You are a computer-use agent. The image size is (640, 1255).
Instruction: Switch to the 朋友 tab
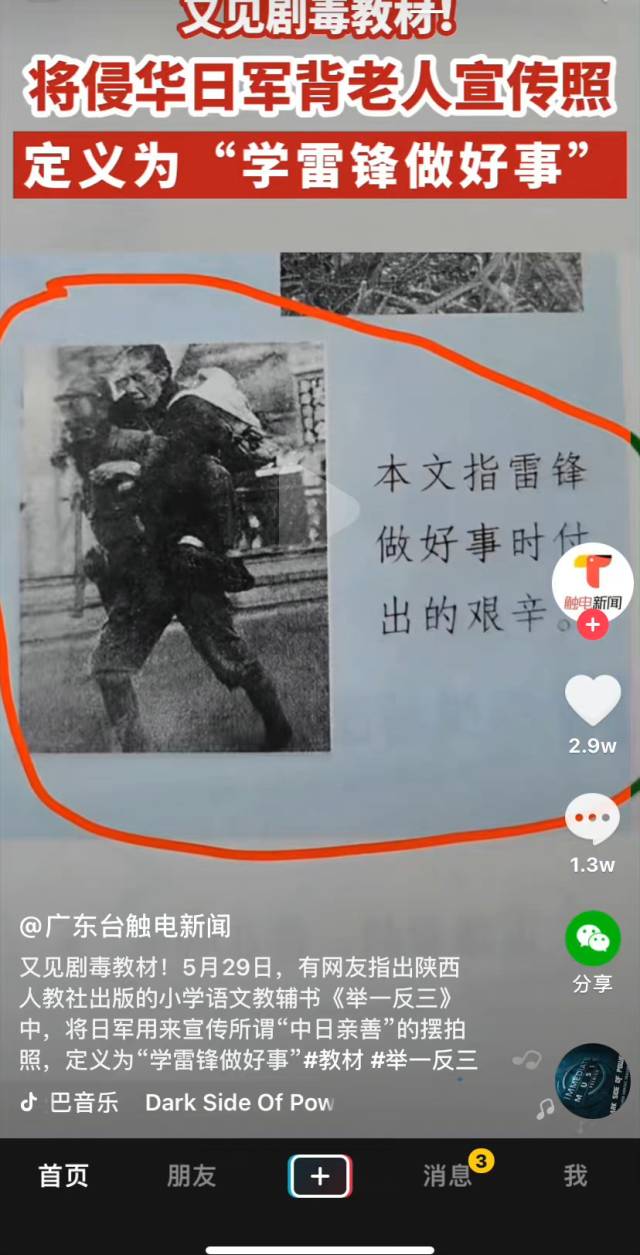click(191, 1176)
